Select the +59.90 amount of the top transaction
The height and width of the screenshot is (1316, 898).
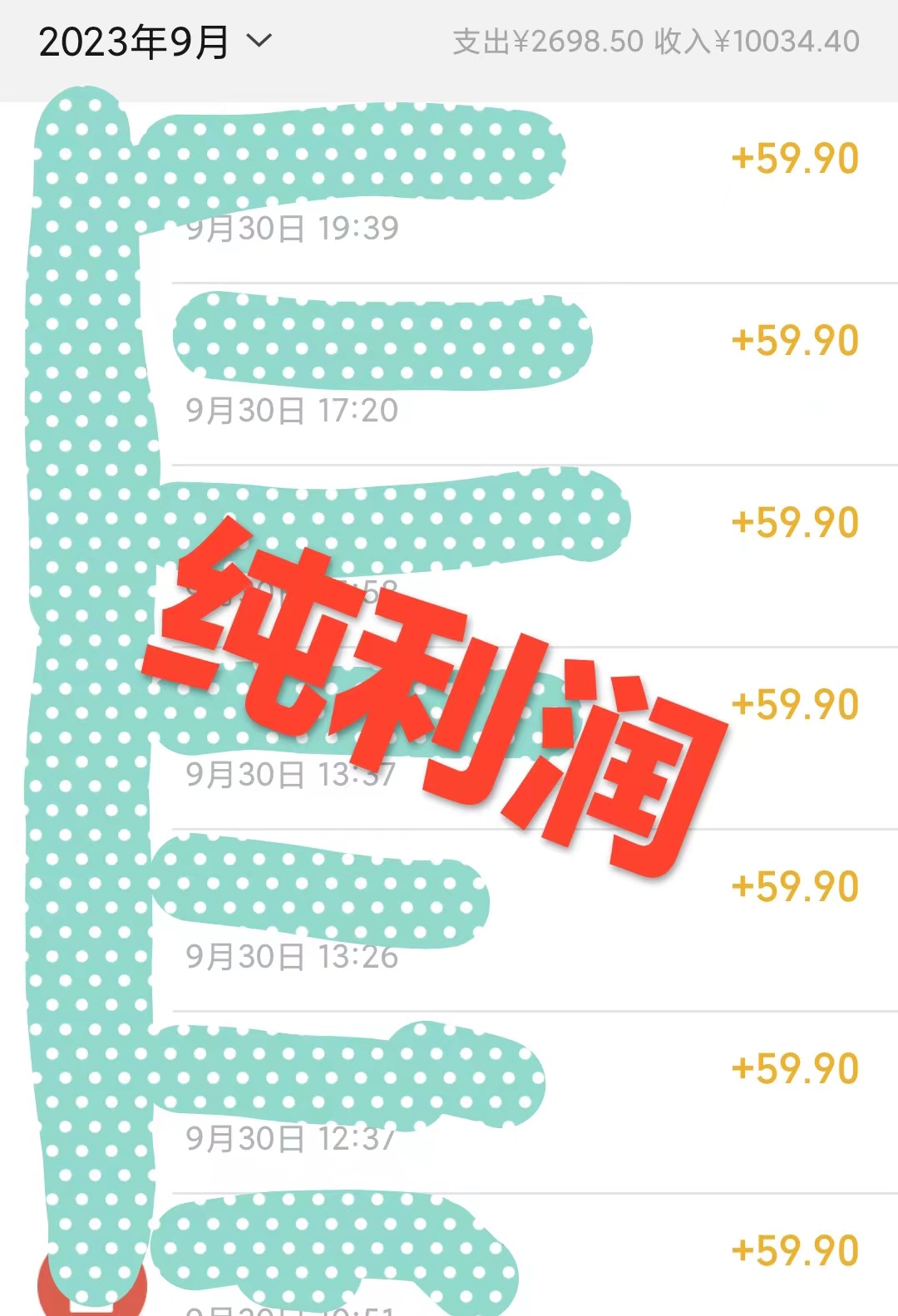pyautogui.click(x=792, y=156)
